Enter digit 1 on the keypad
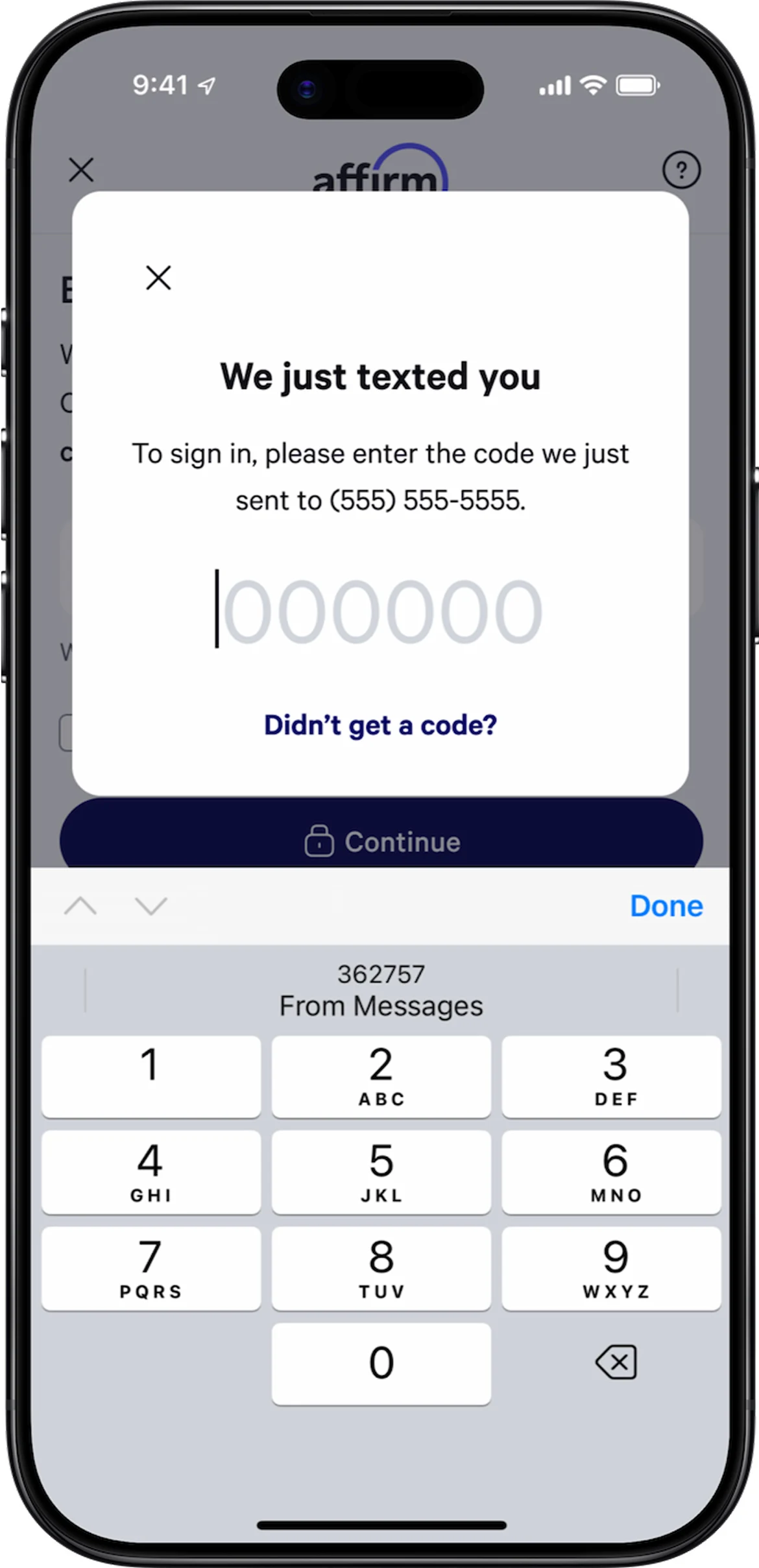Viewport: 759px width, 1568px height. click(x=151, y=1076)
